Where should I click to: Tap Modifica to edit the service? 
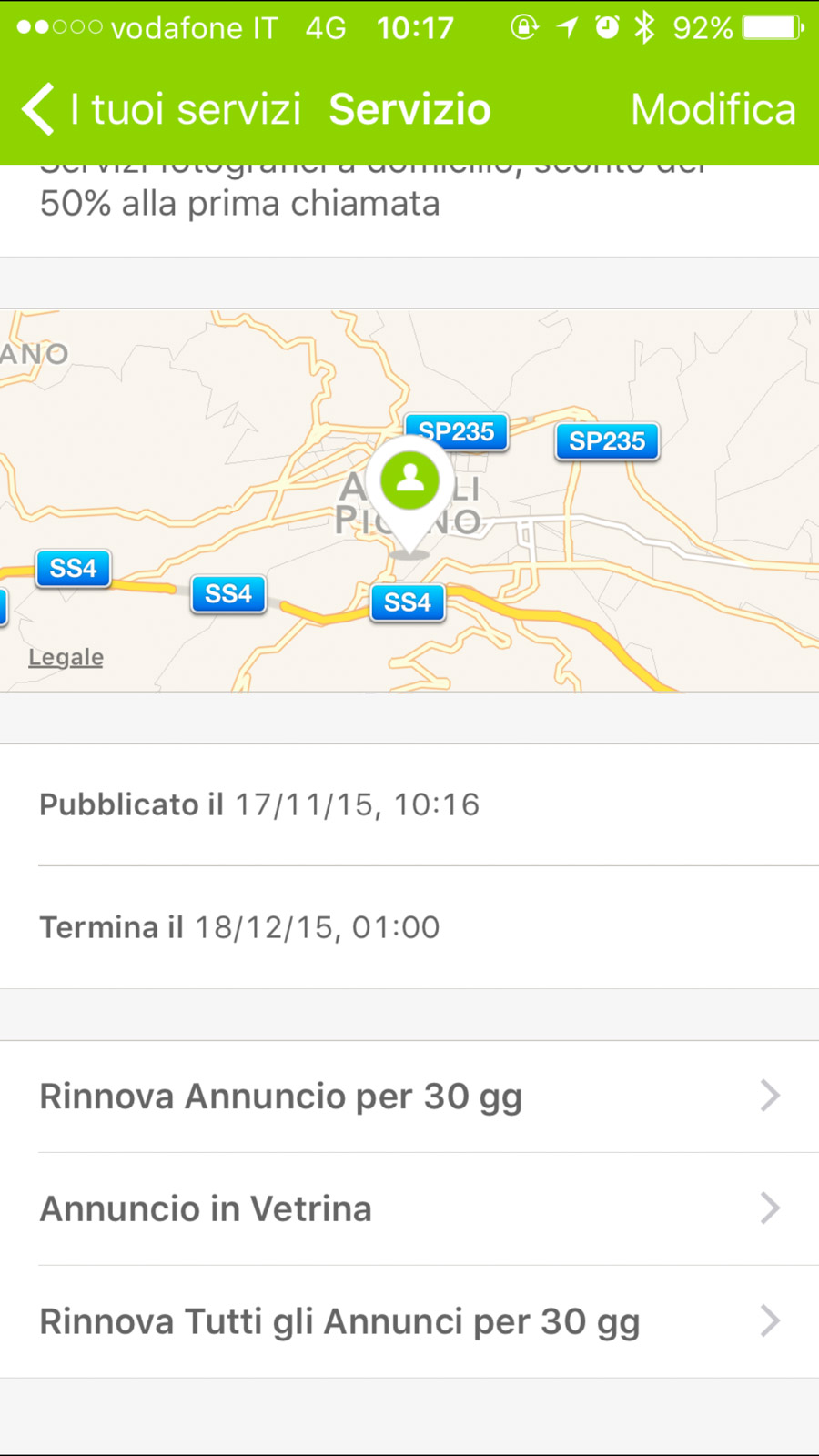click(x=713, y=109)
